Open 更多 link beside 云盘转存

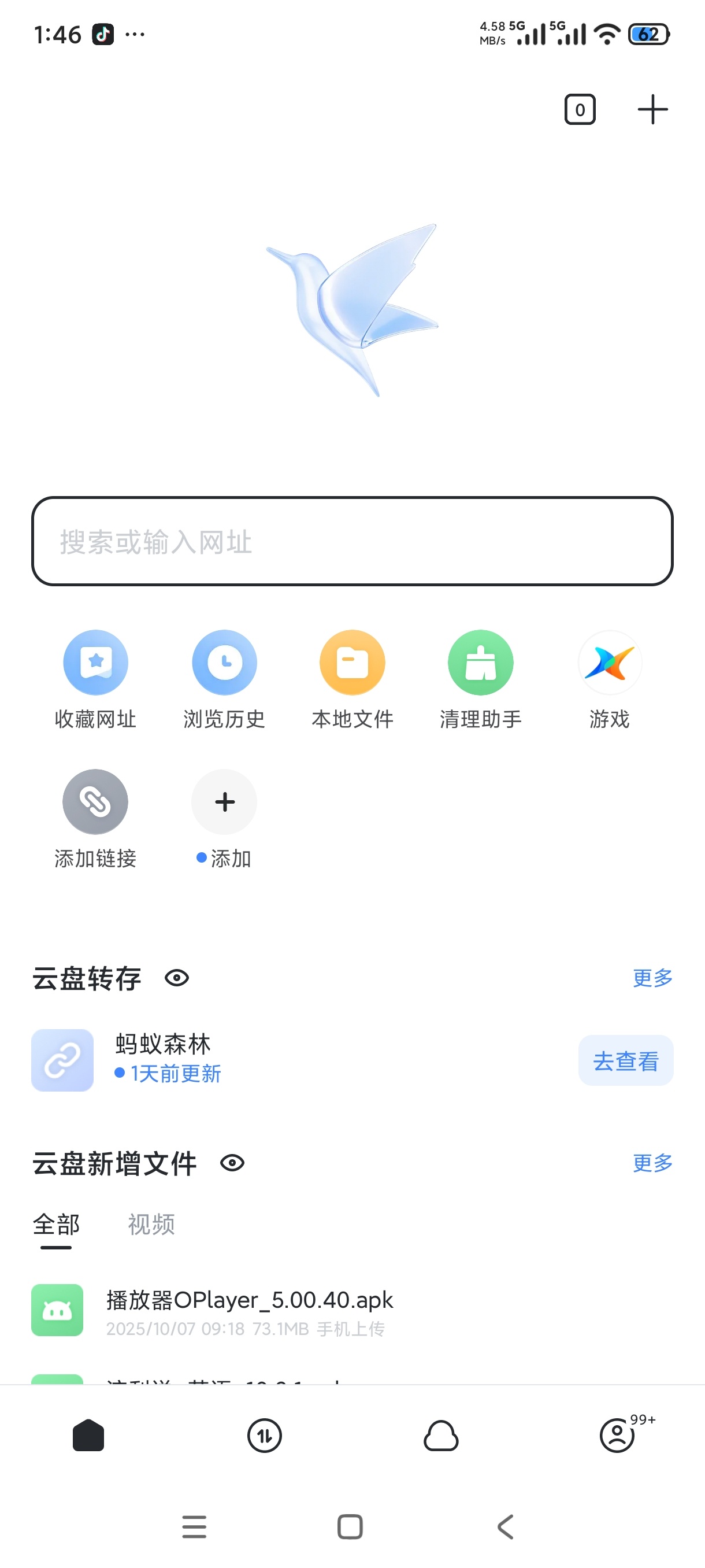(x=652, y=978)
